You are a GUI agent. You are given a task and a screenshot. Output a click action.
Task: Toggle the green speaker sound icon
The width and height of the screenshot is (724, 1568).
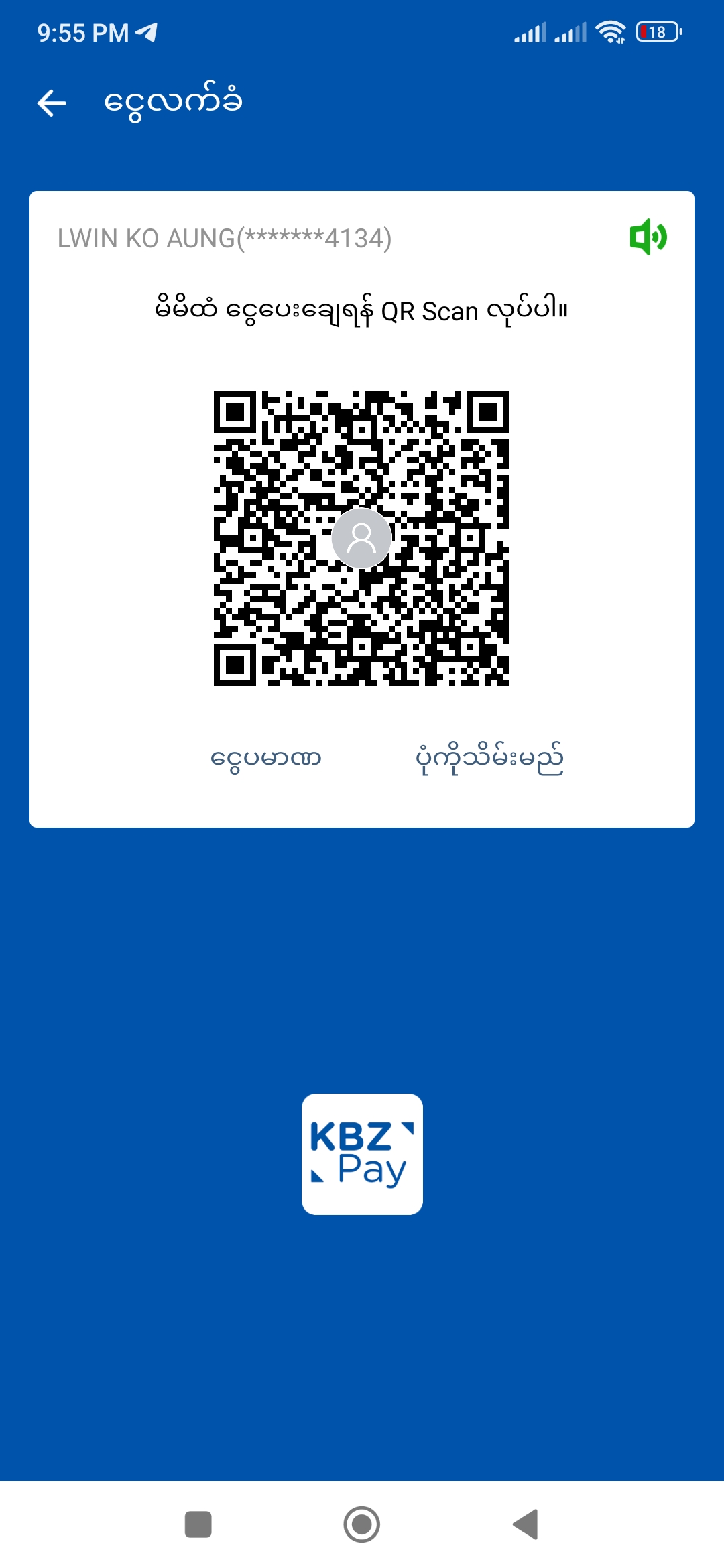(648, 237)
